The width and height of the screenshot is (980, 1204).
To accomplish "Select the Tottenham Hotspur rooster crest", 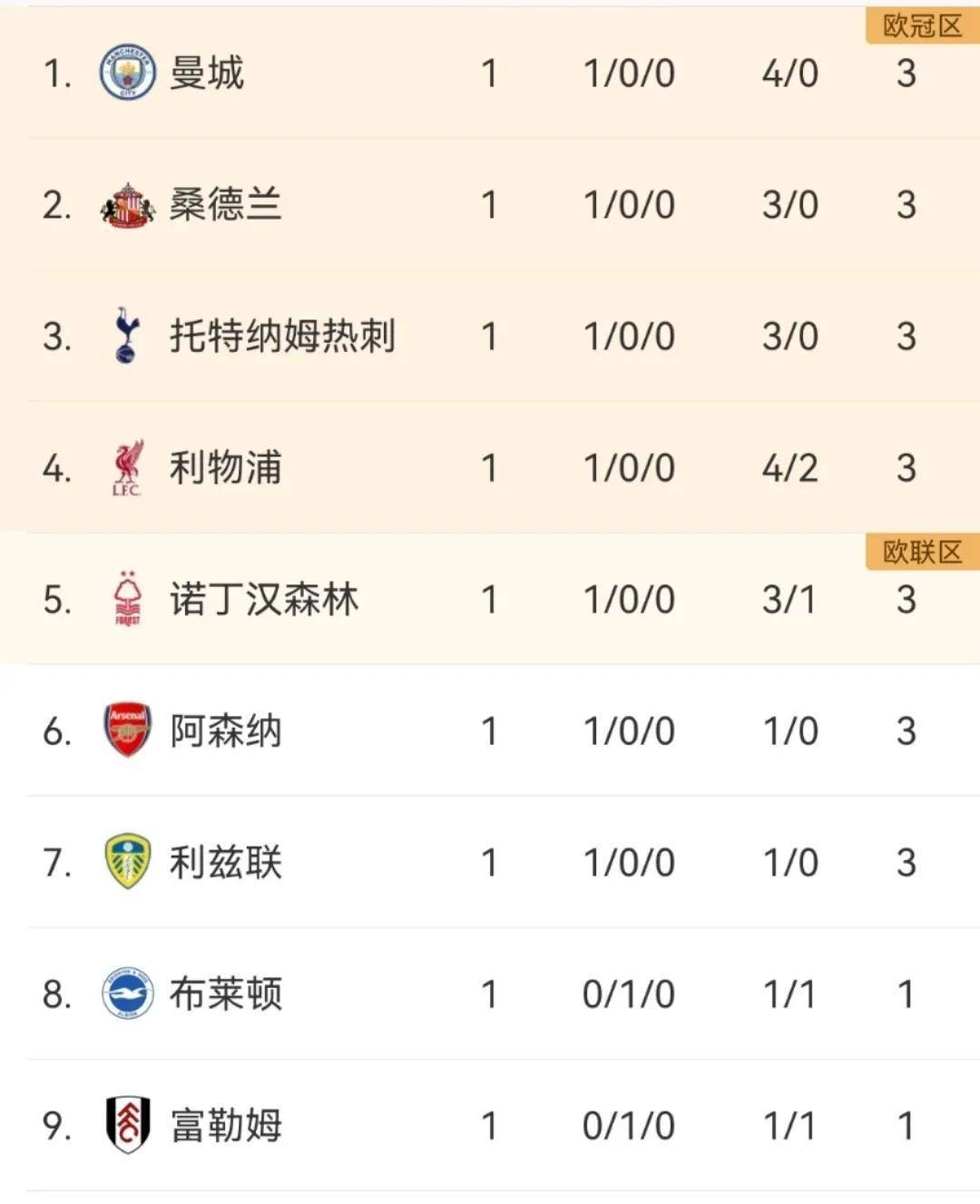I will 128,337.
